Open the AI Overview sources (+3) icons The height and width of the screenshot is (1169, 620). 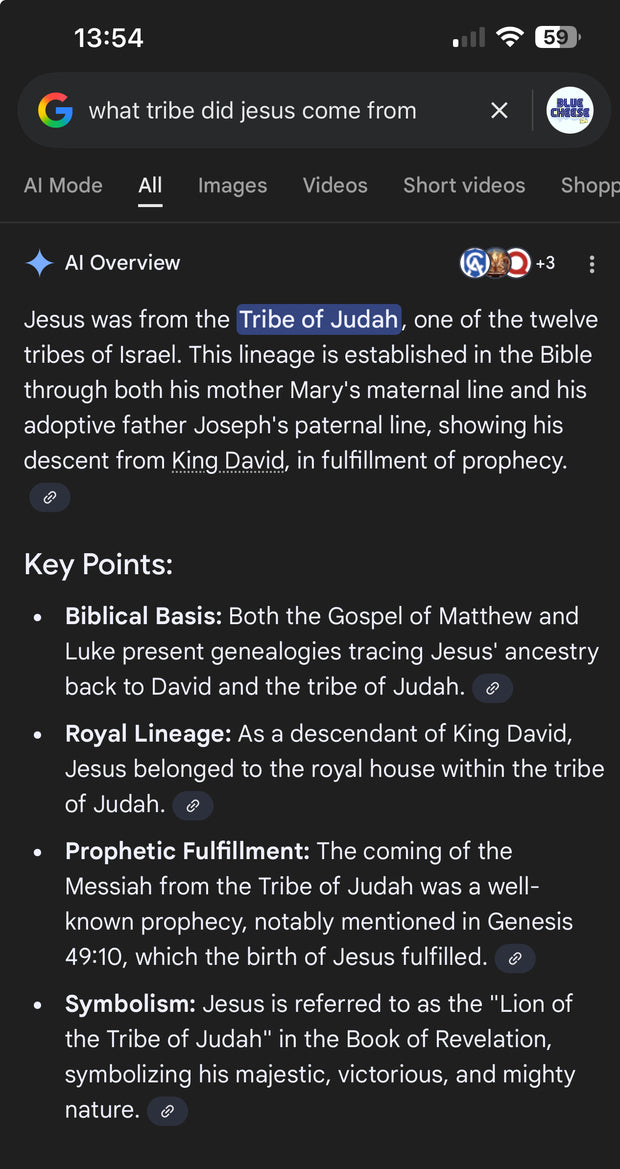(507, 263)
